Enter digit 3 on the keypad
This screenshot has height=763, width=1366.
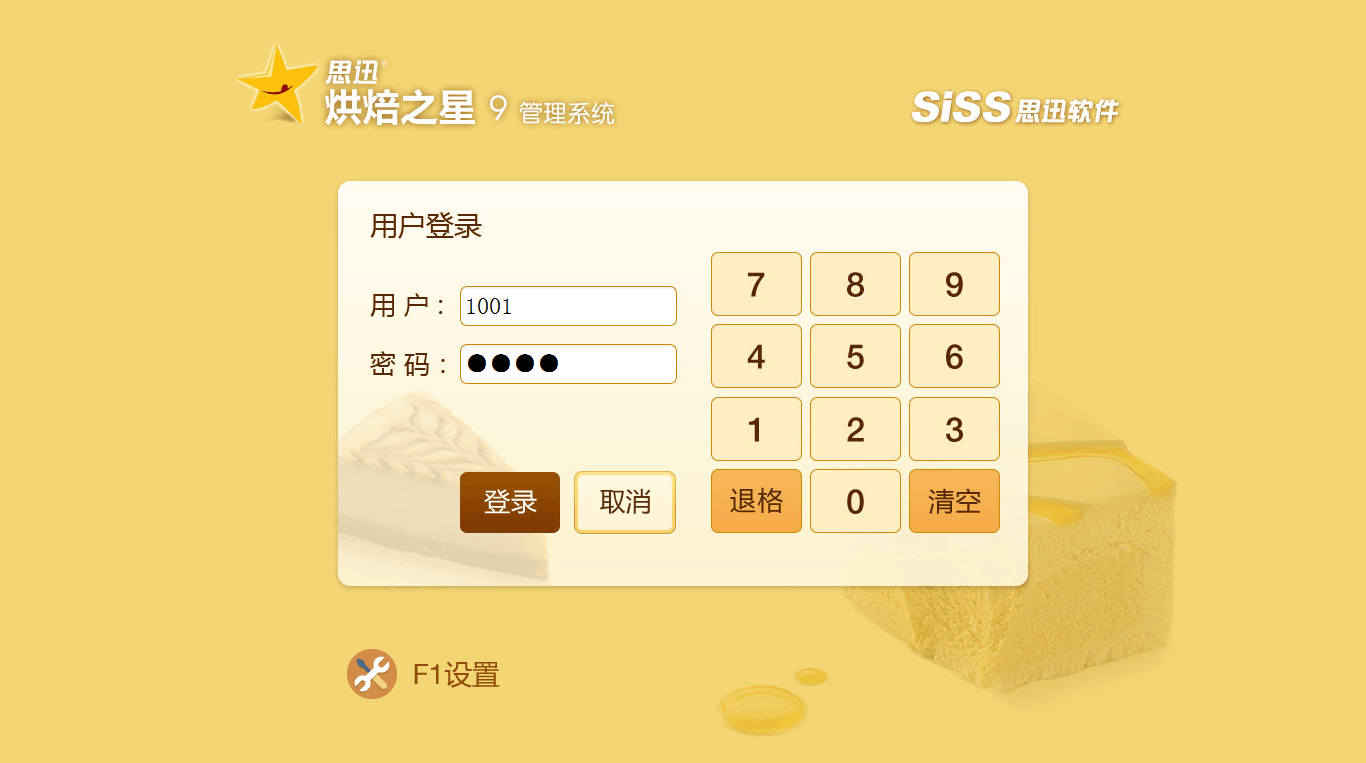click(954, 429)
